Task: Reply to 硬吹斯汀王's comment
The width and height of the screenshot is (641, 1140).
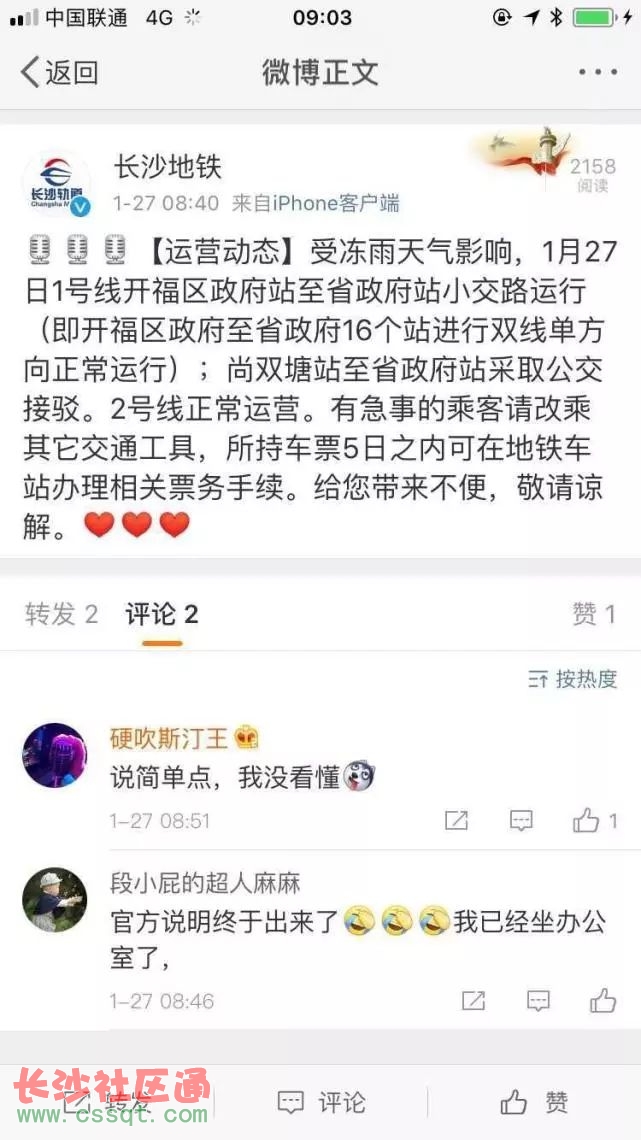Action: pyautogui.click(x=521, y=821)
